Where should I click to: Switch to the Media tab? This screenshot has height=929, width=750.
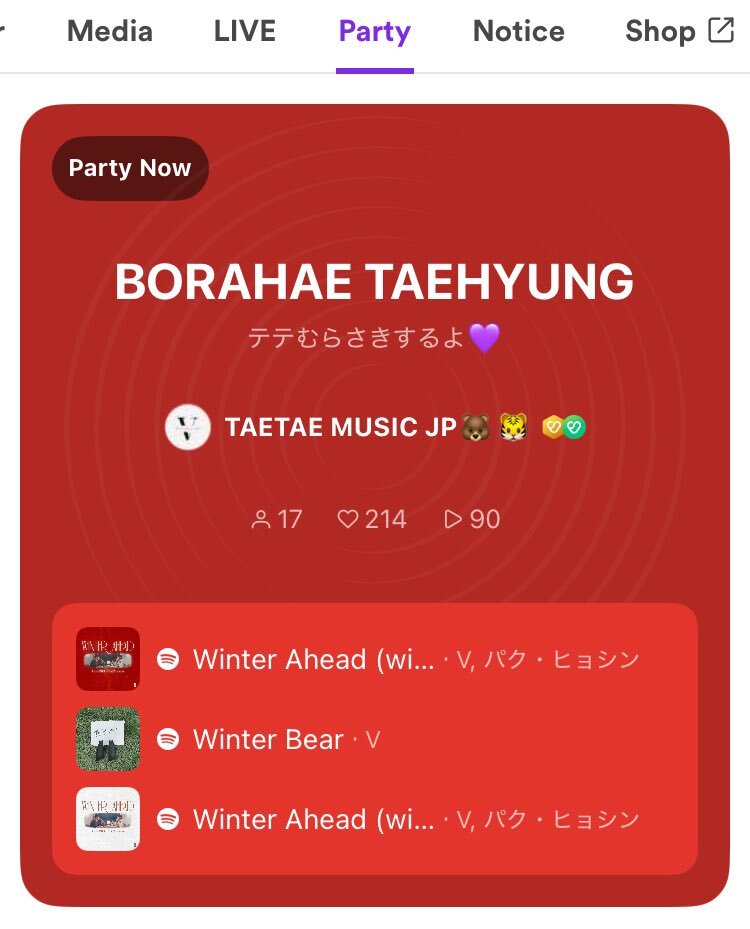coord(110,32)
